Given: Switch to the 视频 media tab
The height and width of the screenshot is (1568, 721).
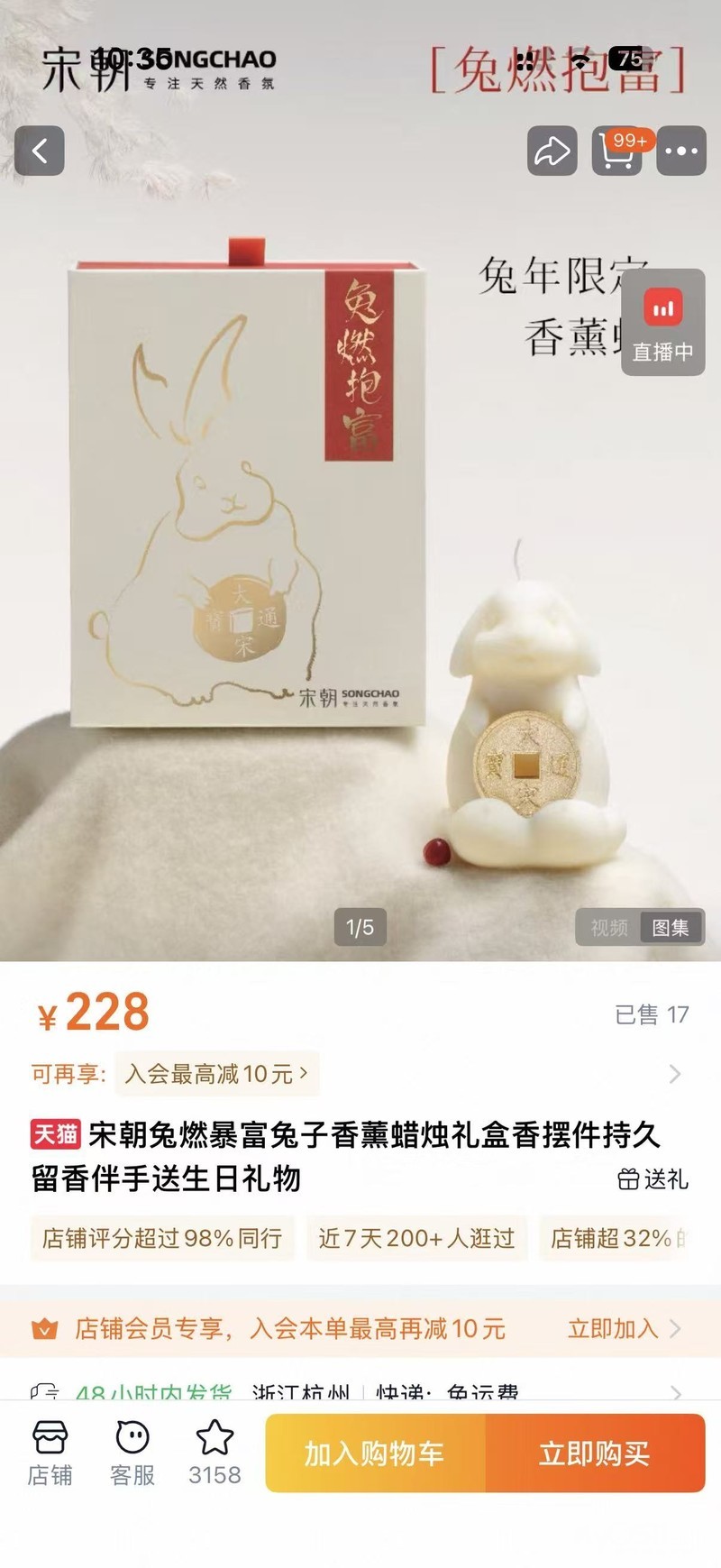Looking at the screenshot, I should 609,927.
